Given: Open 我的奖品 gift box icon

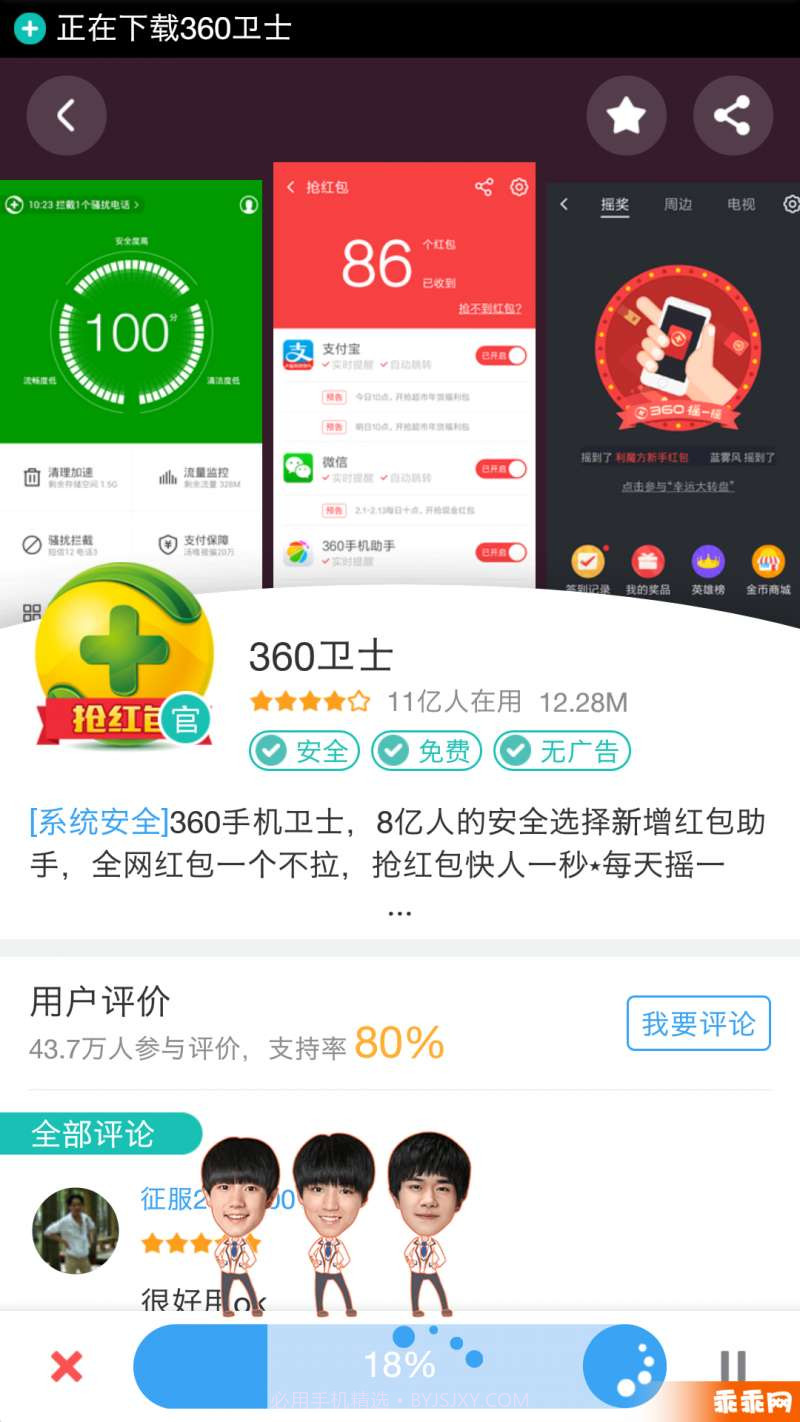Looking at the screenshot, I should coord(648,560).
